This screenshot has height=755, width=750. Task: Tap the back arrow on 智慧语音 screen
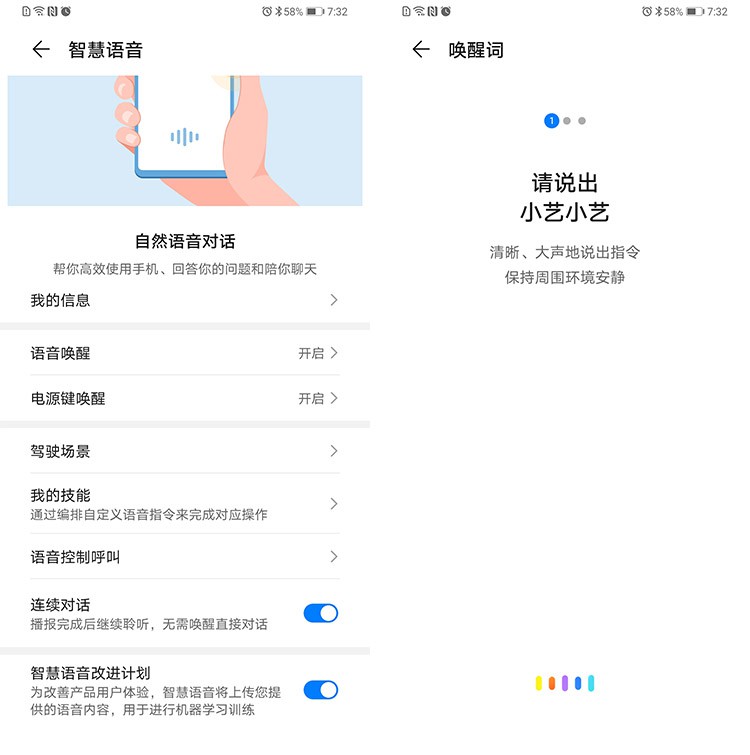[x=38, y=48]
